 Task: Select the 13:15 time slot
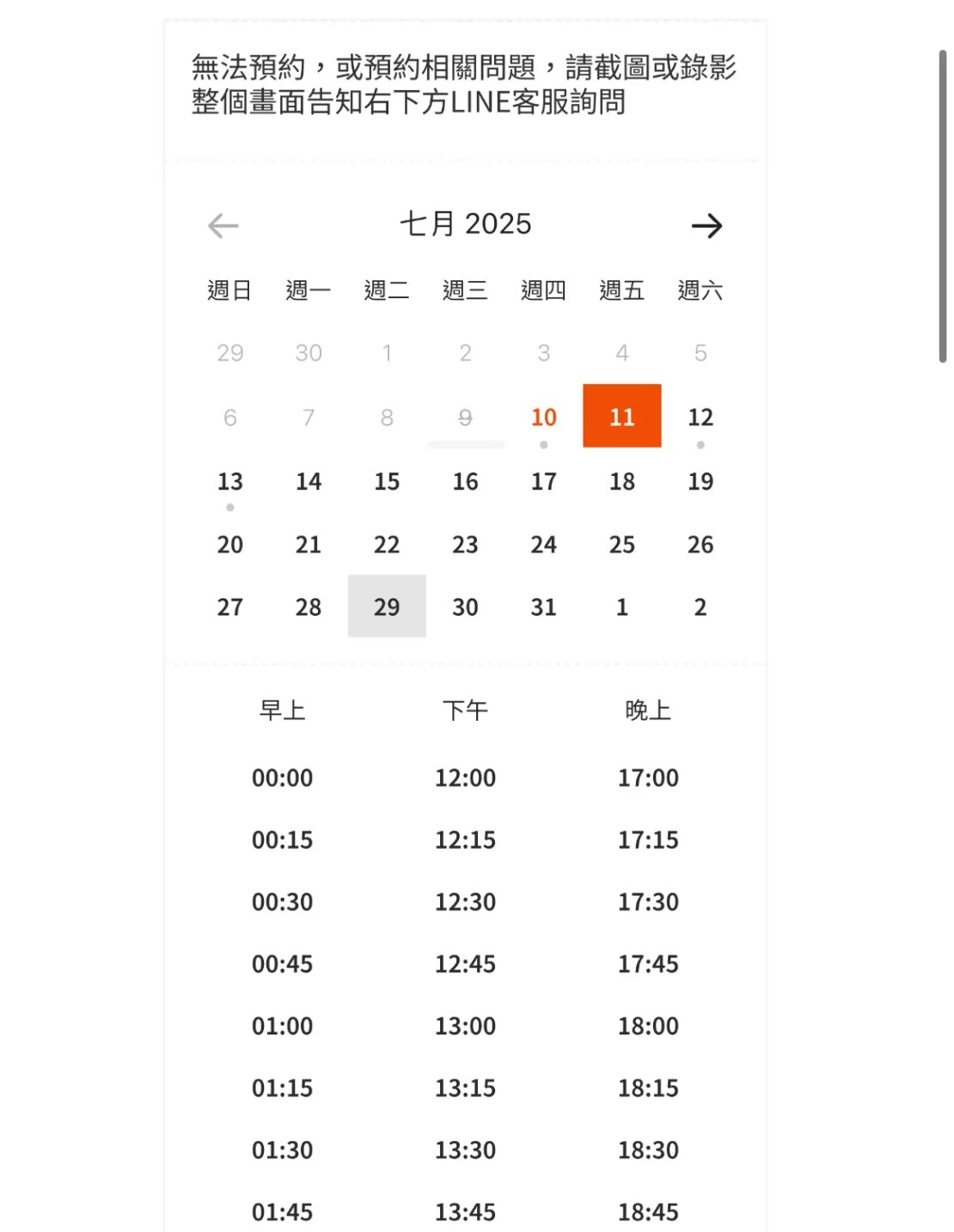(x=465, y=1089)
